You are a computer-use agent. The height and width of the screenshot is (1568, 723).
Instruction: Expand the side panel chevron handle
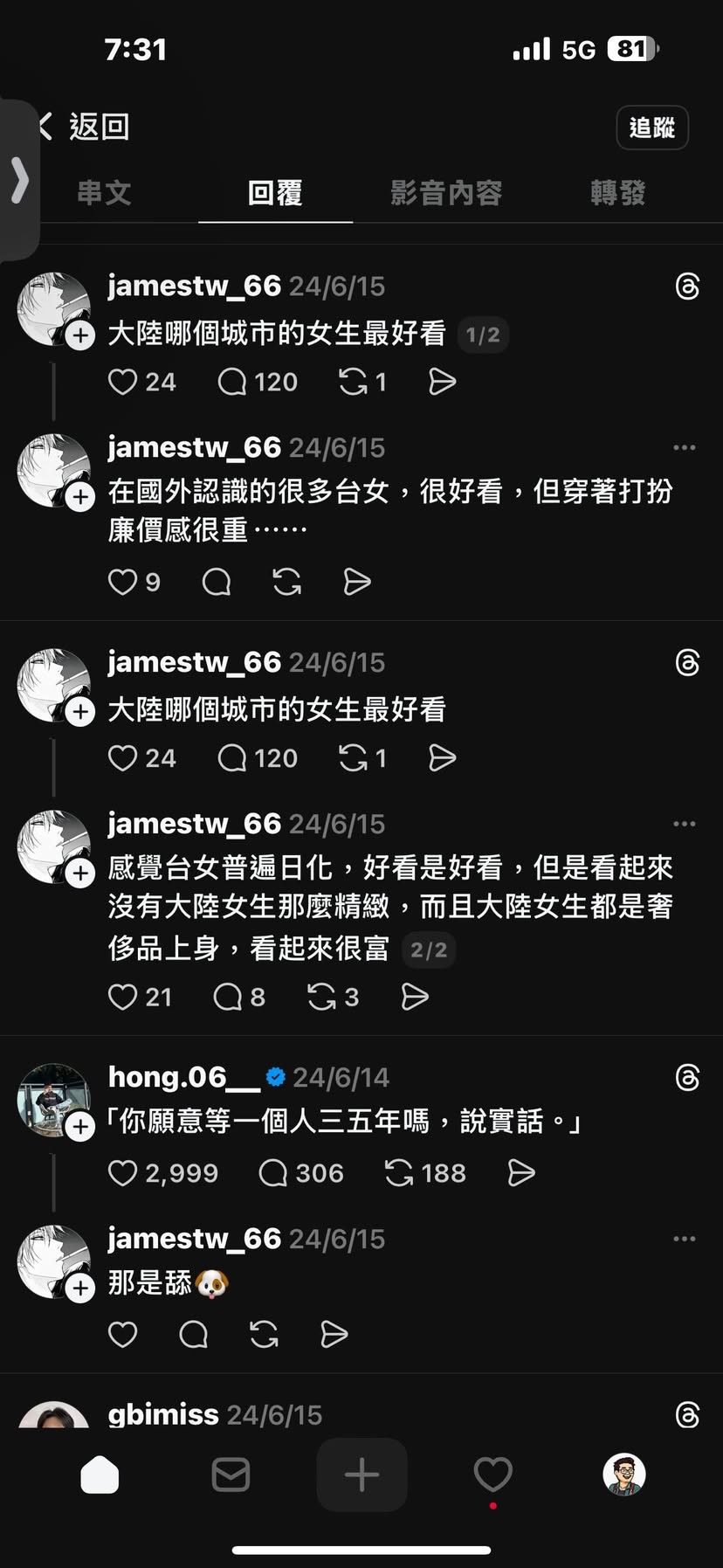click(x=19, y=181)
